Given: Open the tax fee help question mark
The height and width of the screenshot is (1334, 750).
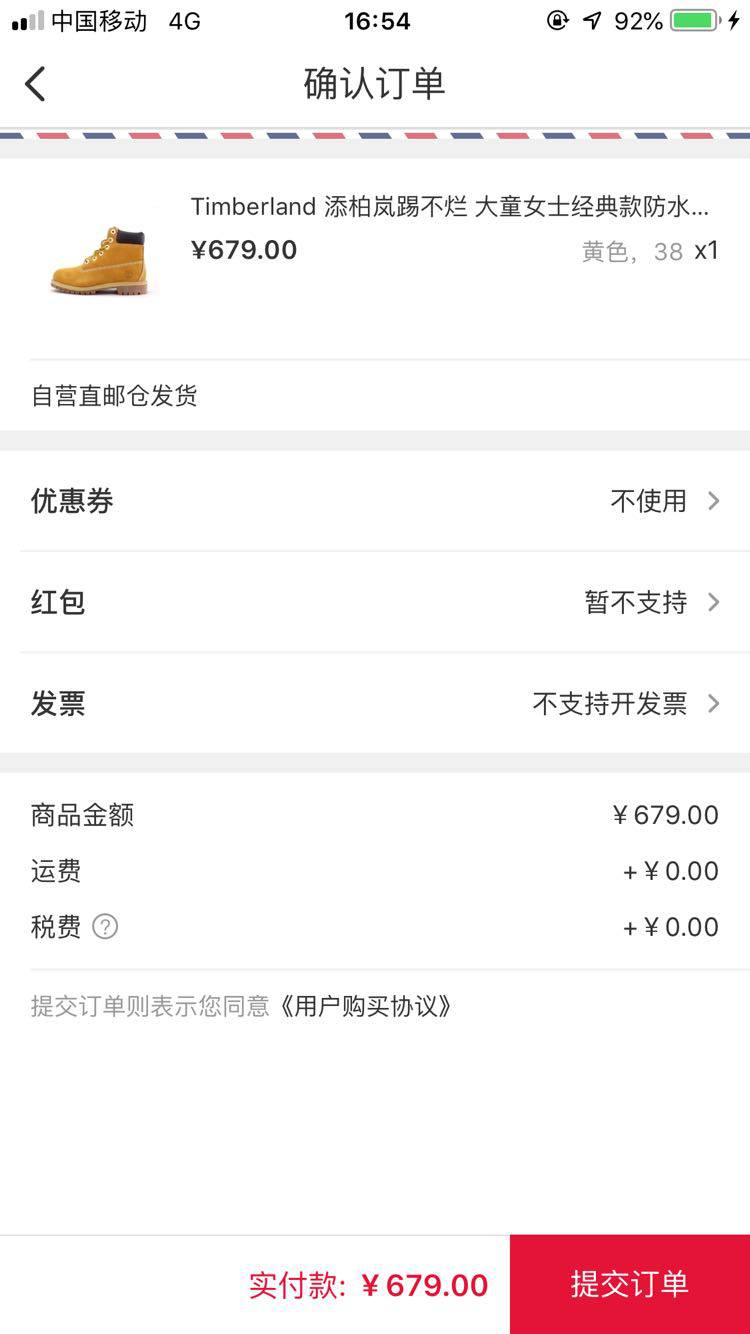Looking at the screenshot, I should tap(106, 927).
